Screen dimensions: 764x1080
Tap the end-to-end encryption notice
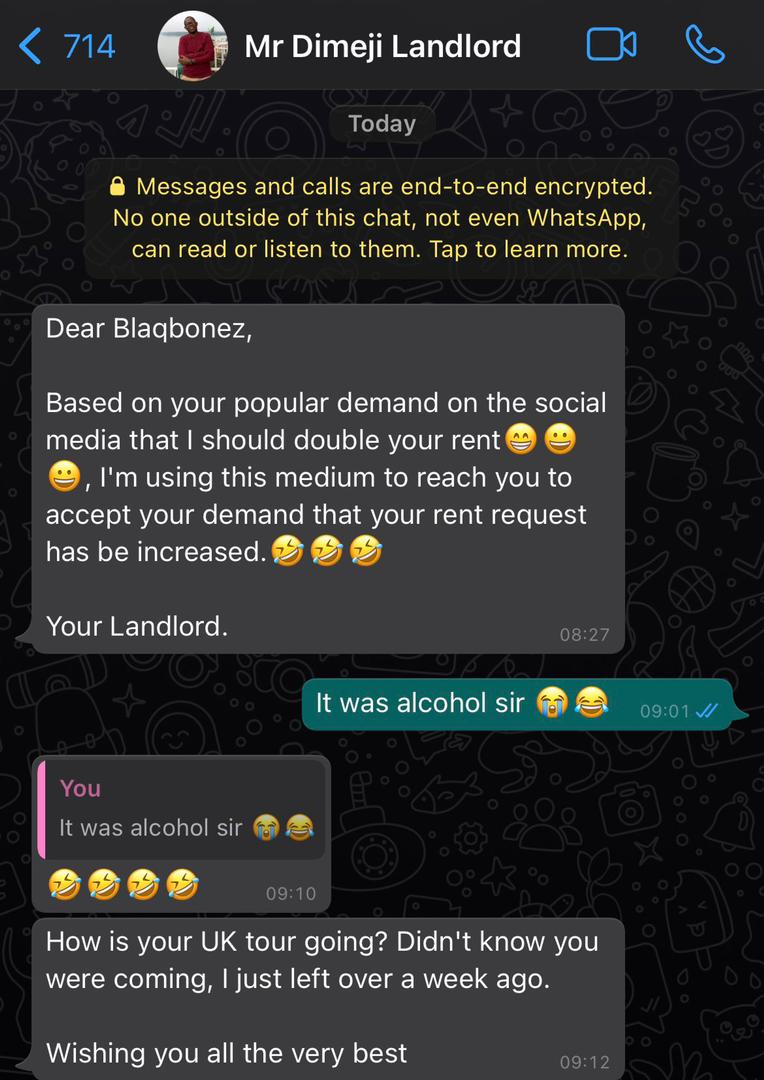point(381,218)
